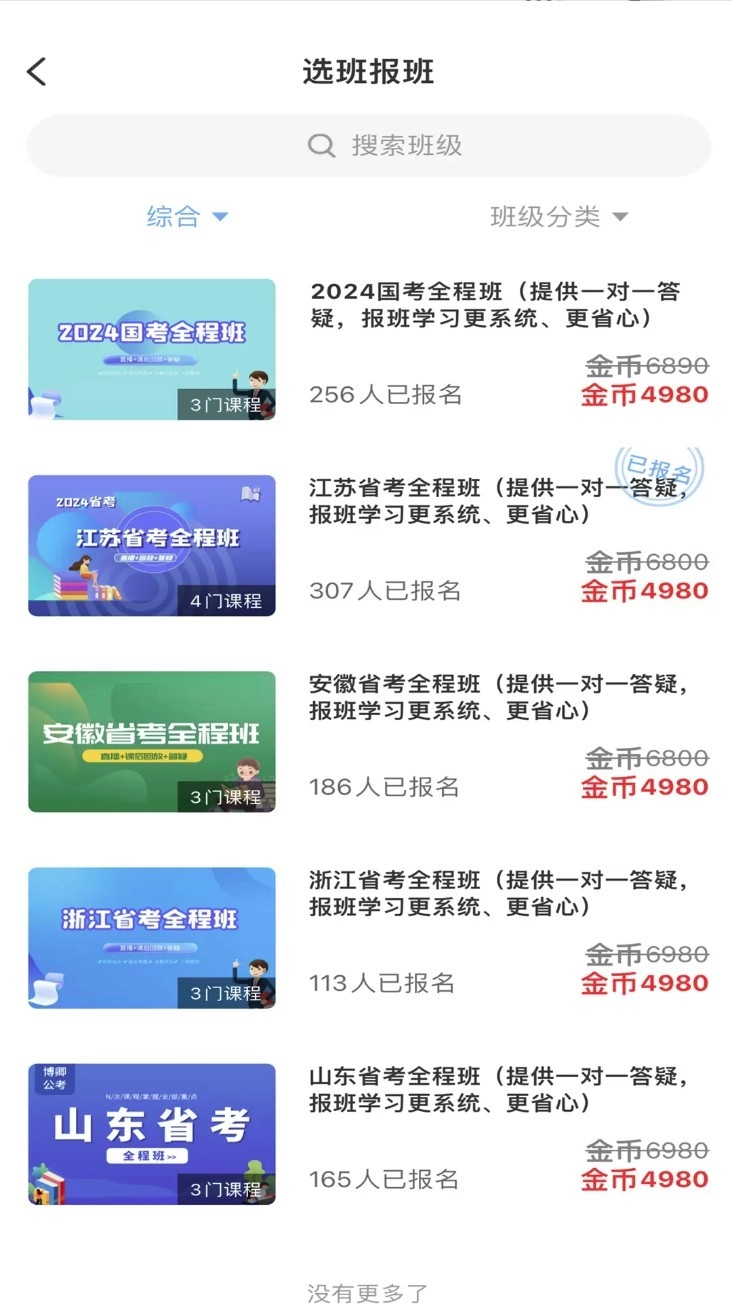Image resolution: width=732 pixels, height=1304 pixels.
Task: Click the 已报名 stamp badge
Action: click(x=657, y=466)
